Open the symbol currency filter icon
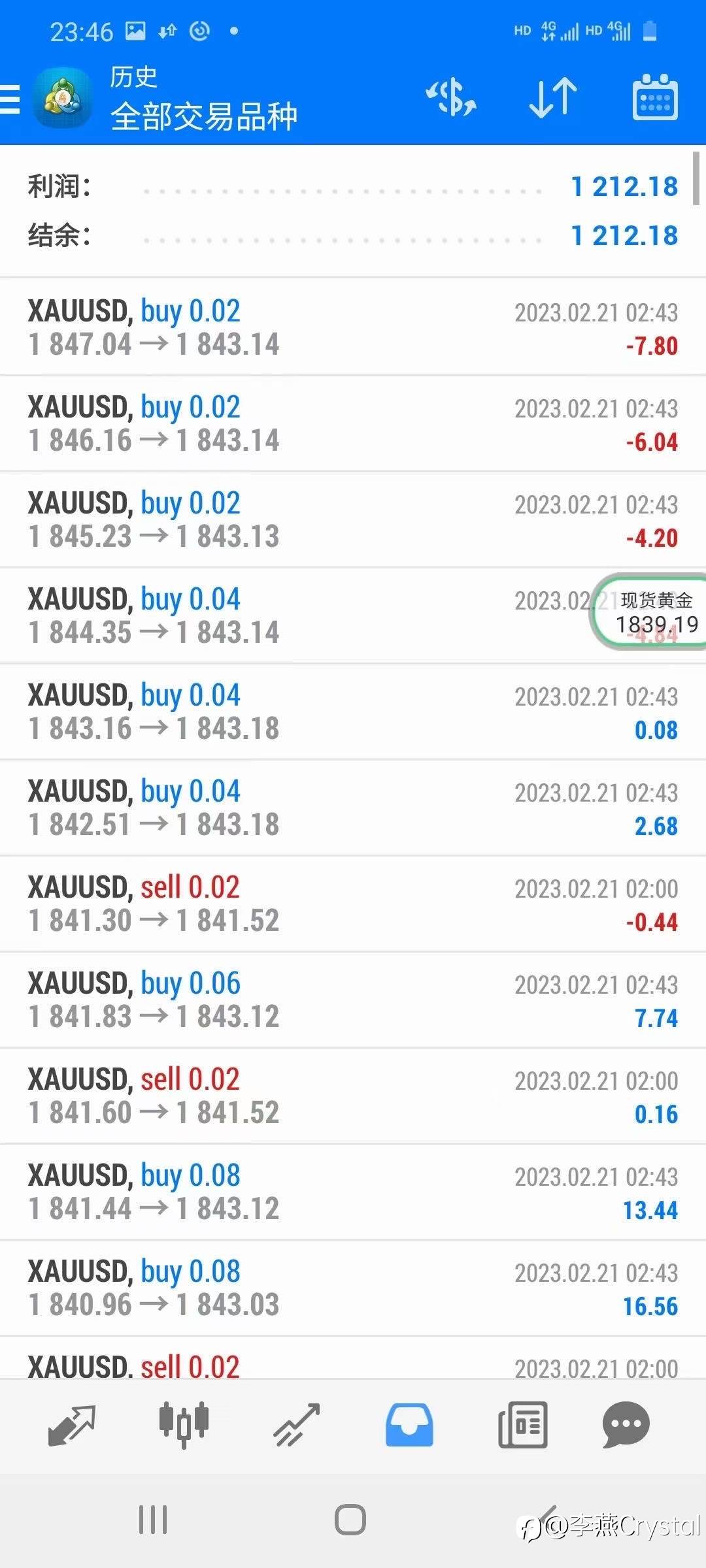The height and width of the screenshot is (1568, 706). pos(451,98)
